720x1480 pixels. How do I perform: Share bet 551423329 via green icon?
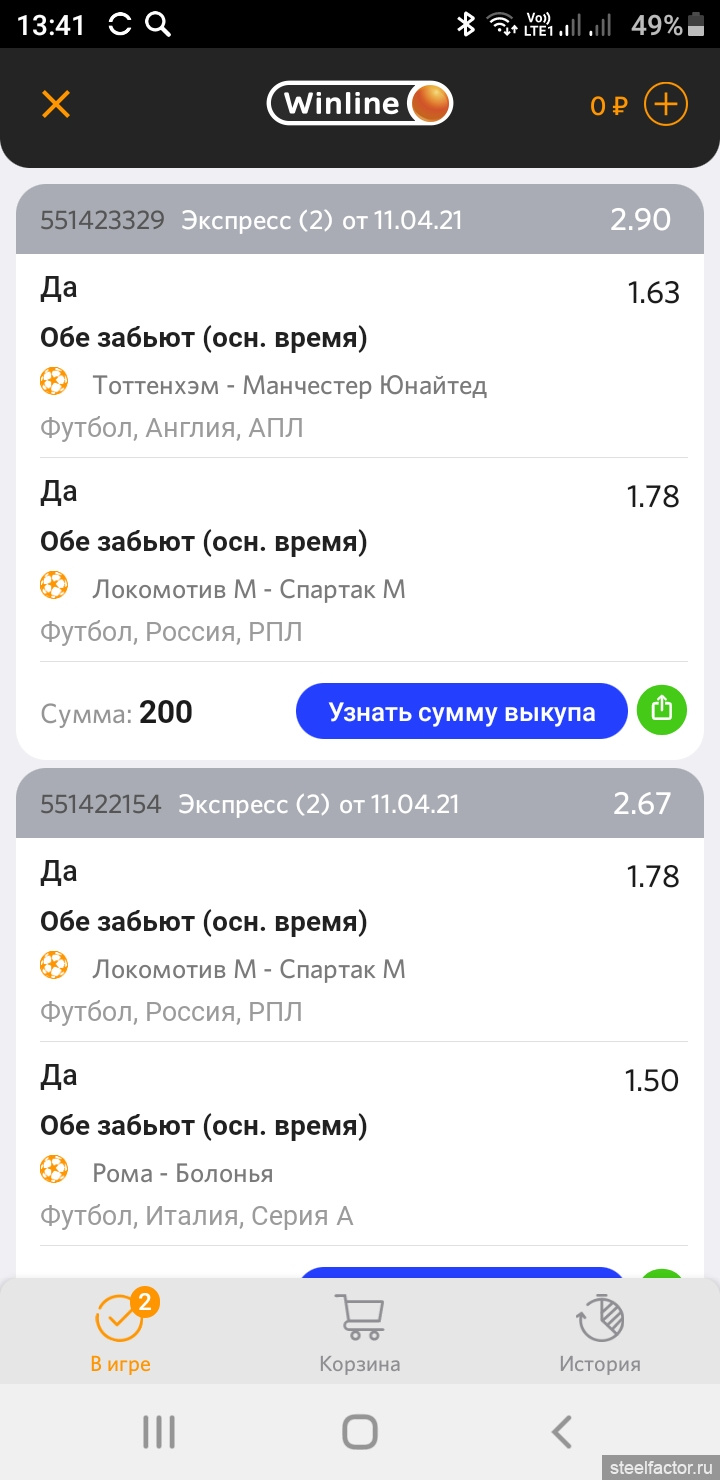click(661, 711)
